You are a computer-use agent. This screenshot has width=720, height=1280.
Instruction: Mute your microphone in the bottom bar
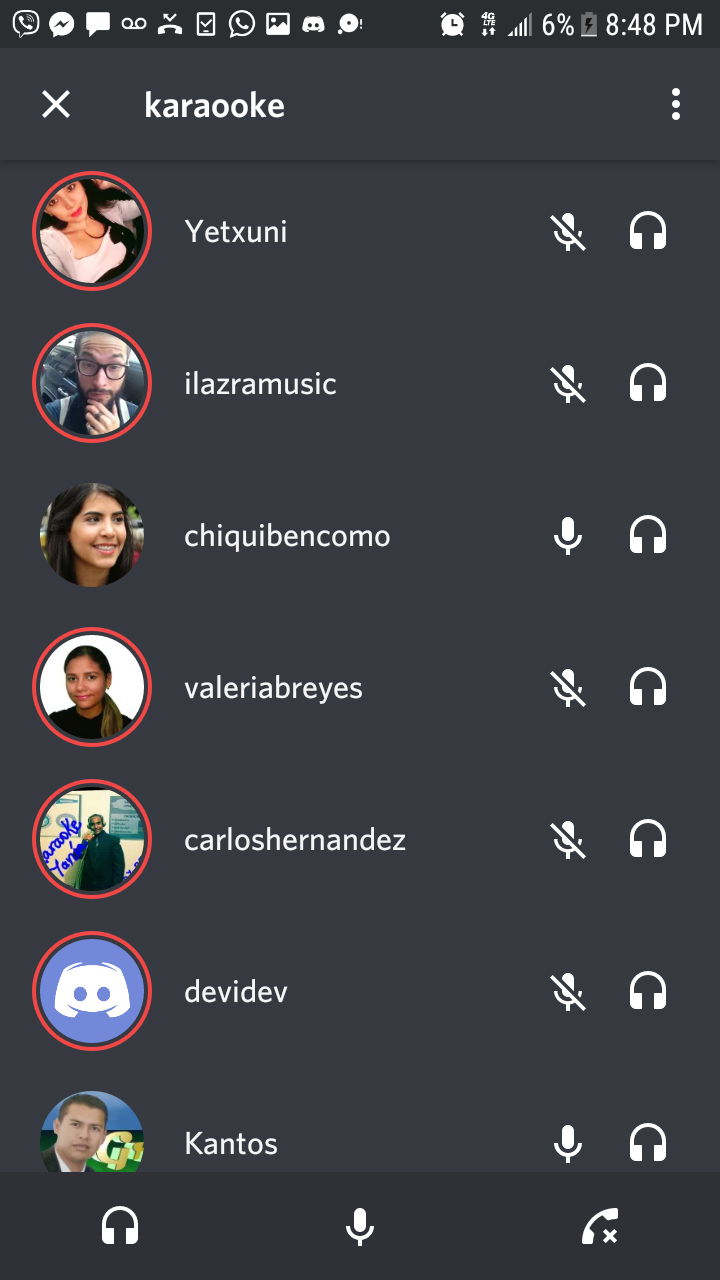[x=360, y=1226]
